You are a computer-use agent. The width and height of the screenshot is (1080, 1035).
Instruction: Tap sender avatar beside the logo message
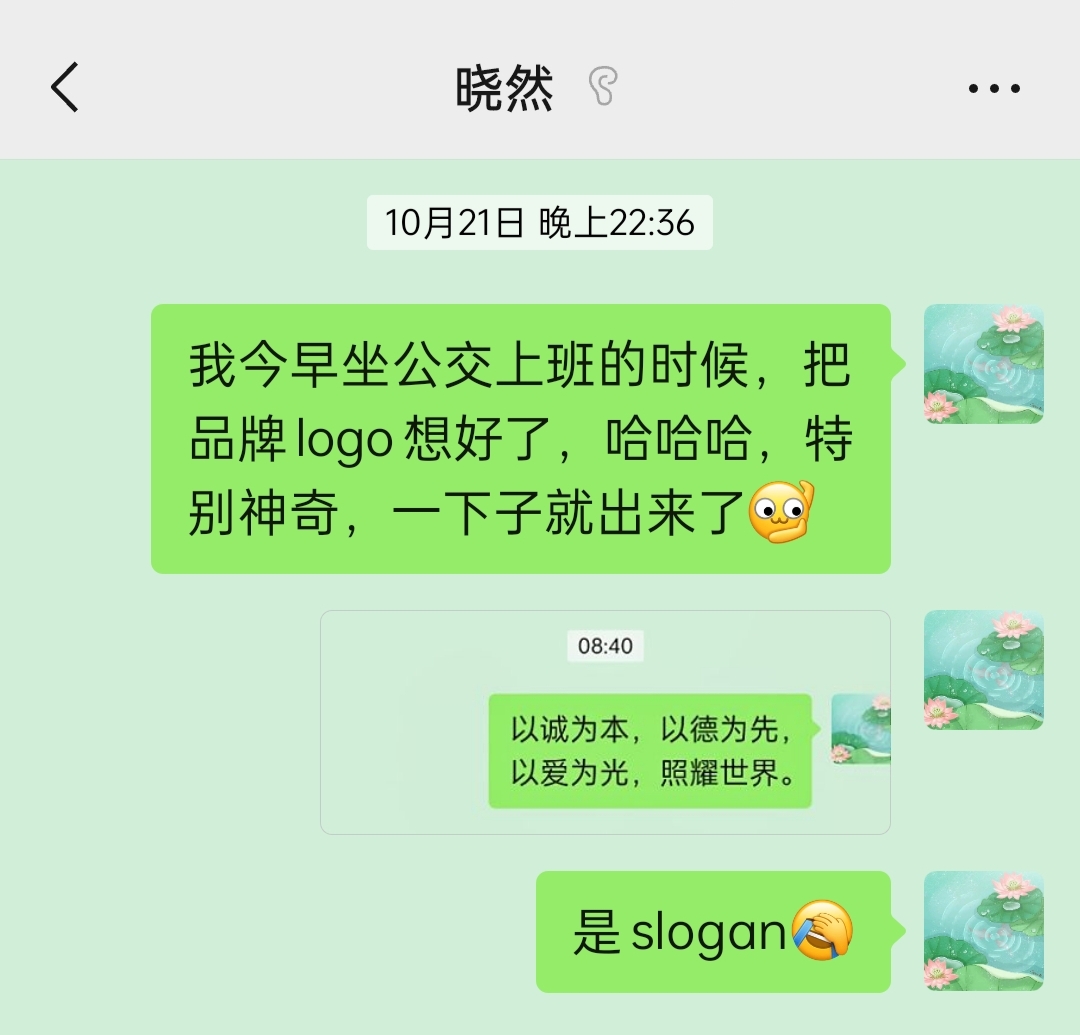coord(983,364)
